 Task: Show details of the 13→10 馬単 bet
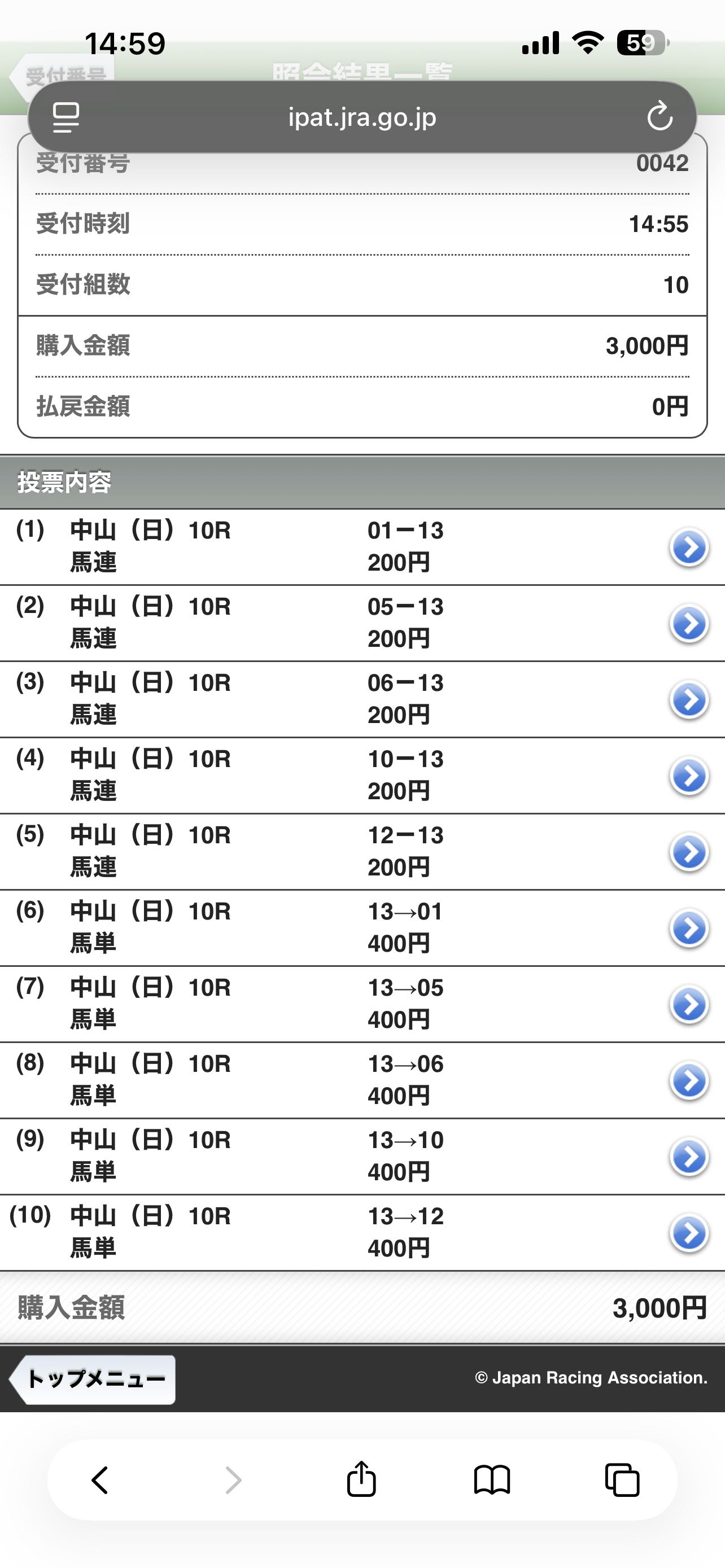tap(688, 1157)
